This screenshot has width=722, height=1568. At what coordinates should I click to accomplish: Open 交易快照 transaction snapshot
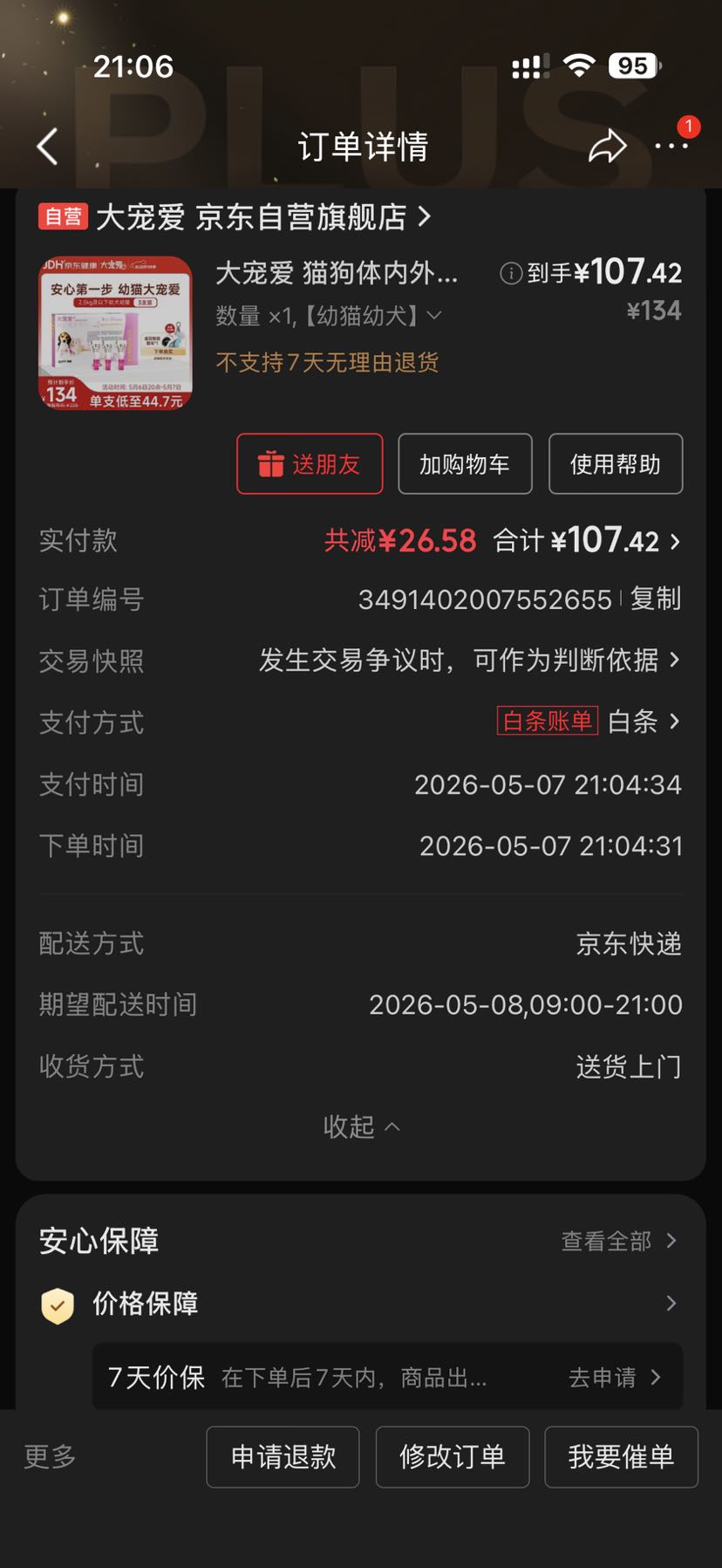coord(360,661)
